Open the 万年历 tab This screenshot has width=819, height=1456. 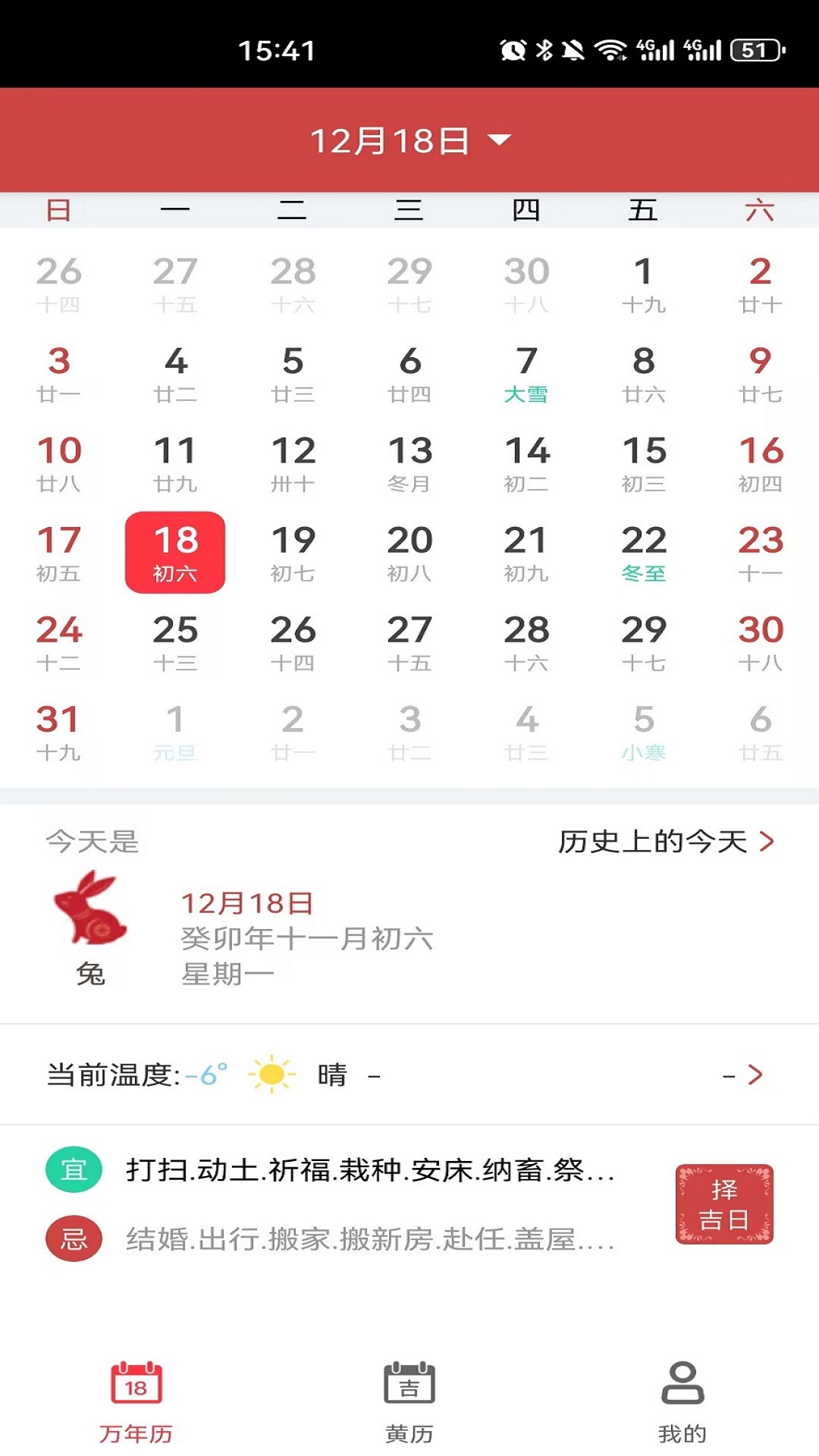coord(136,1401)
